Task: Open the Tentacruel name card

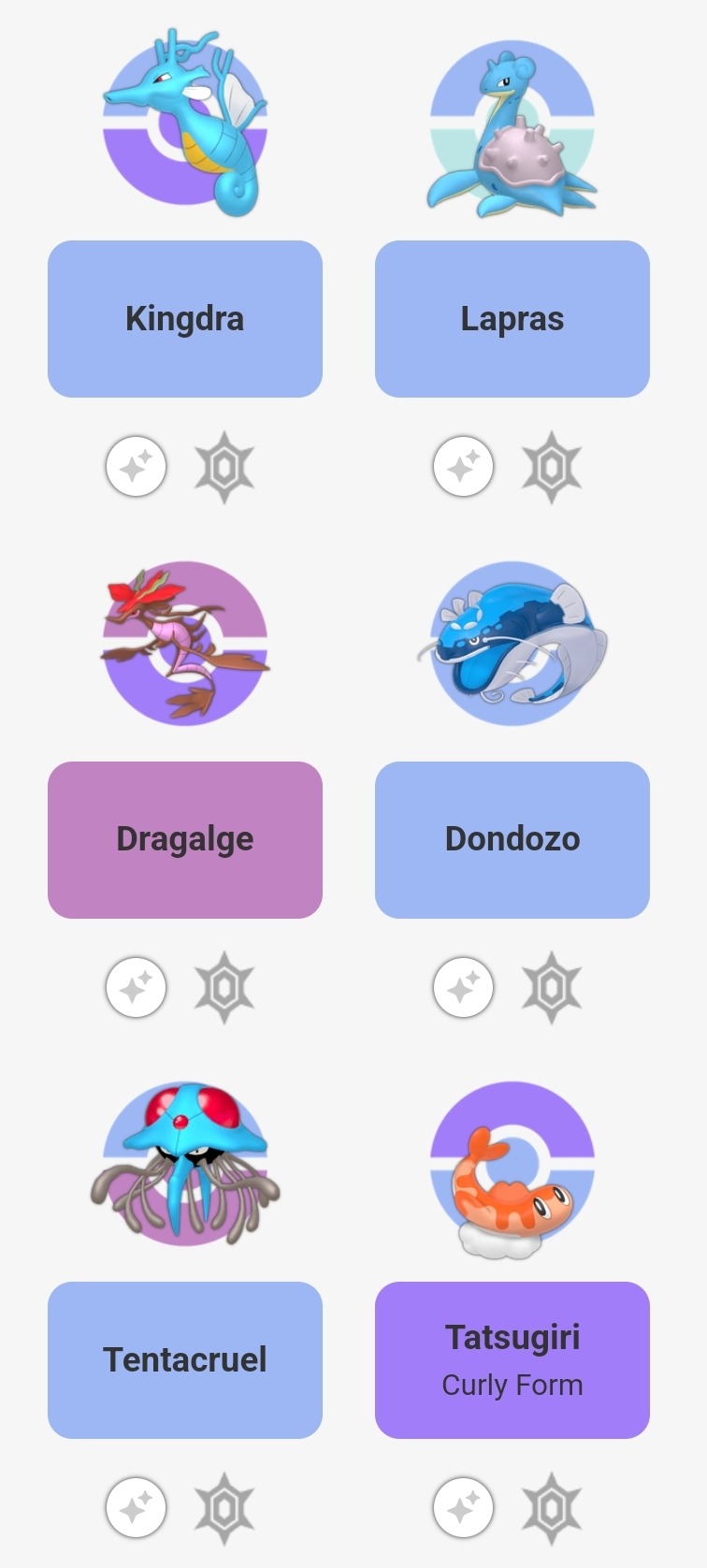Action: pos(185,1359)
